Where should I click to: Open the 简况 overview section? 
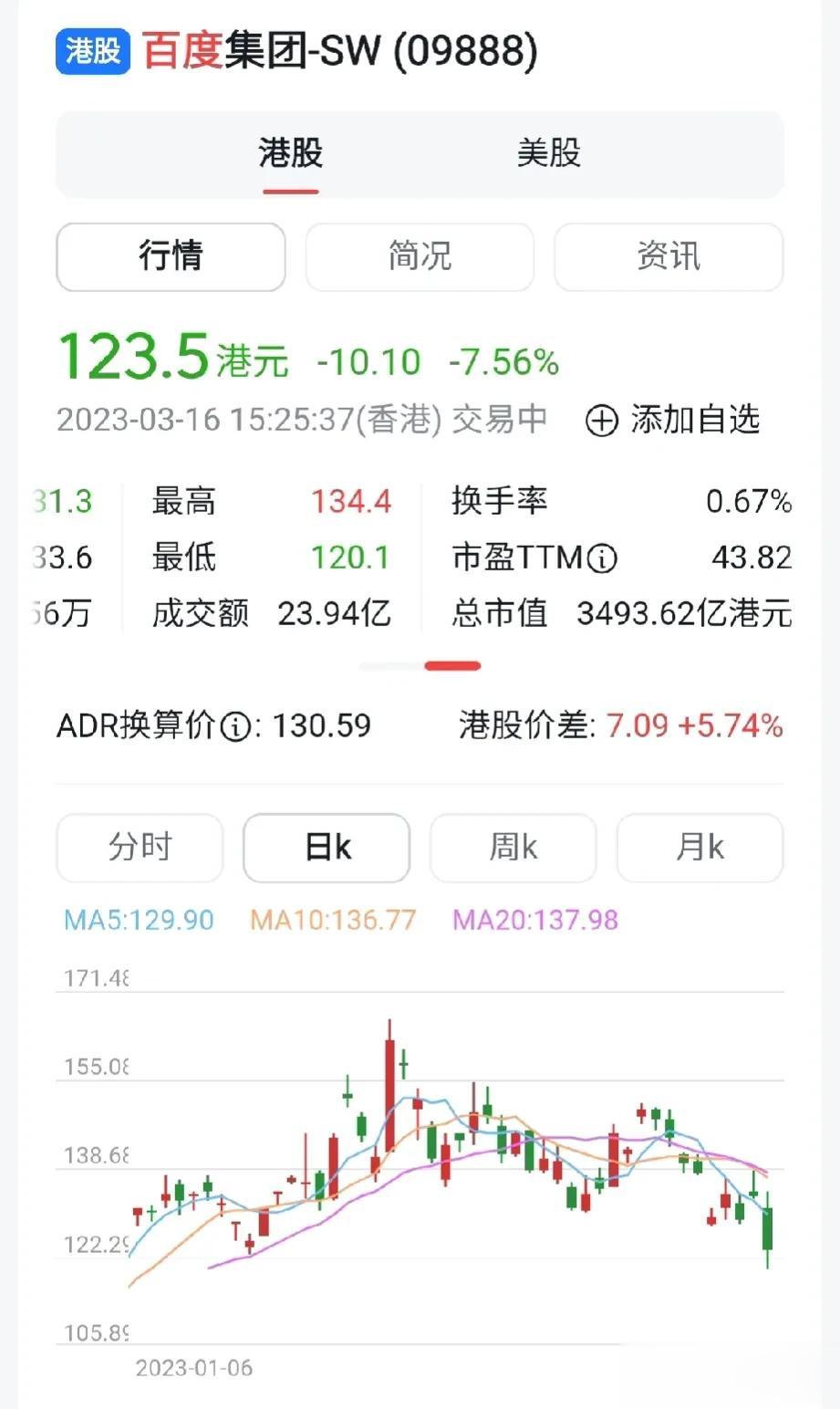click(x=420, y=256)
